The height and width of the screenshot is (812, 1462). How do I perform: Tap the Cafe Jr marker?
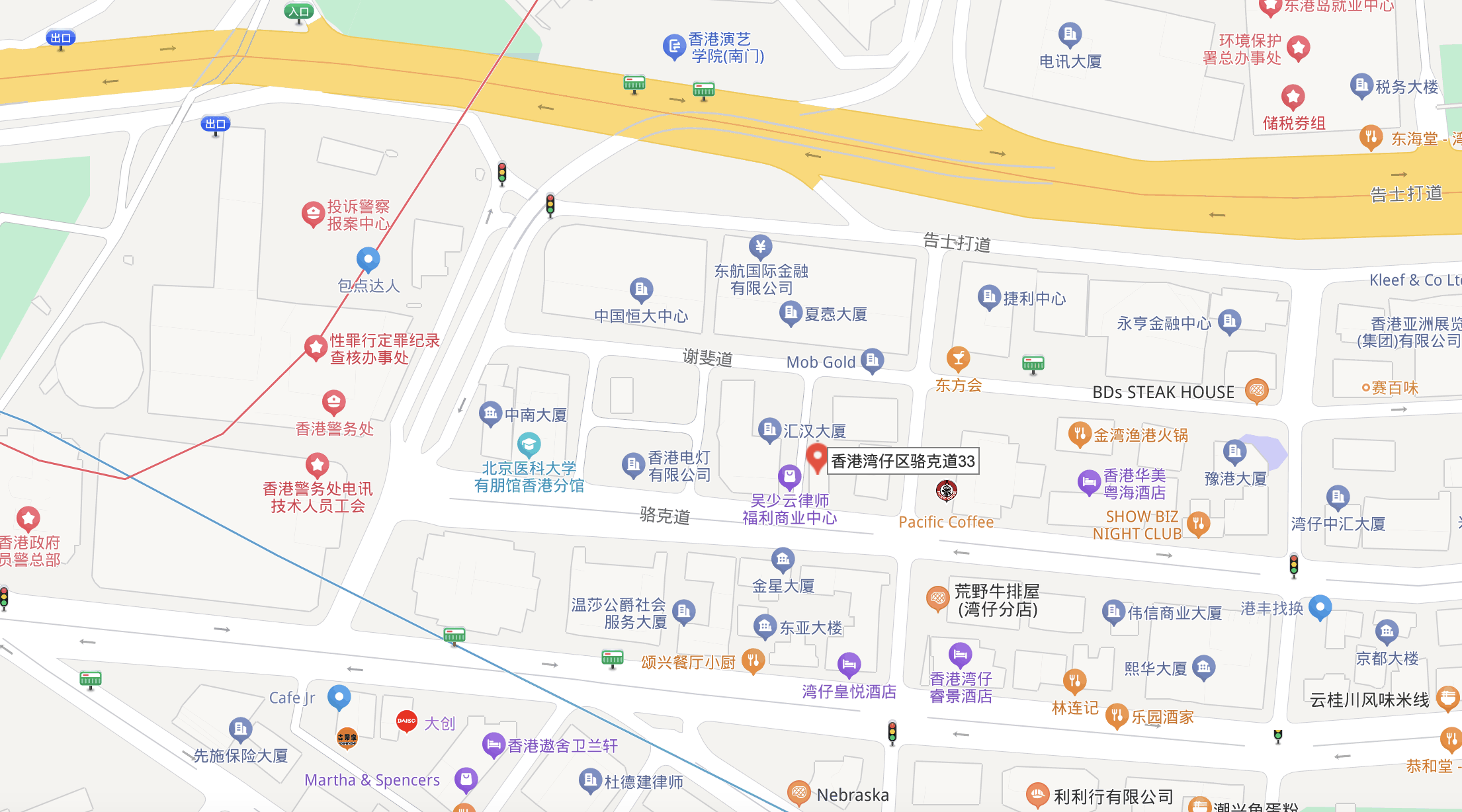pos(339,696)
